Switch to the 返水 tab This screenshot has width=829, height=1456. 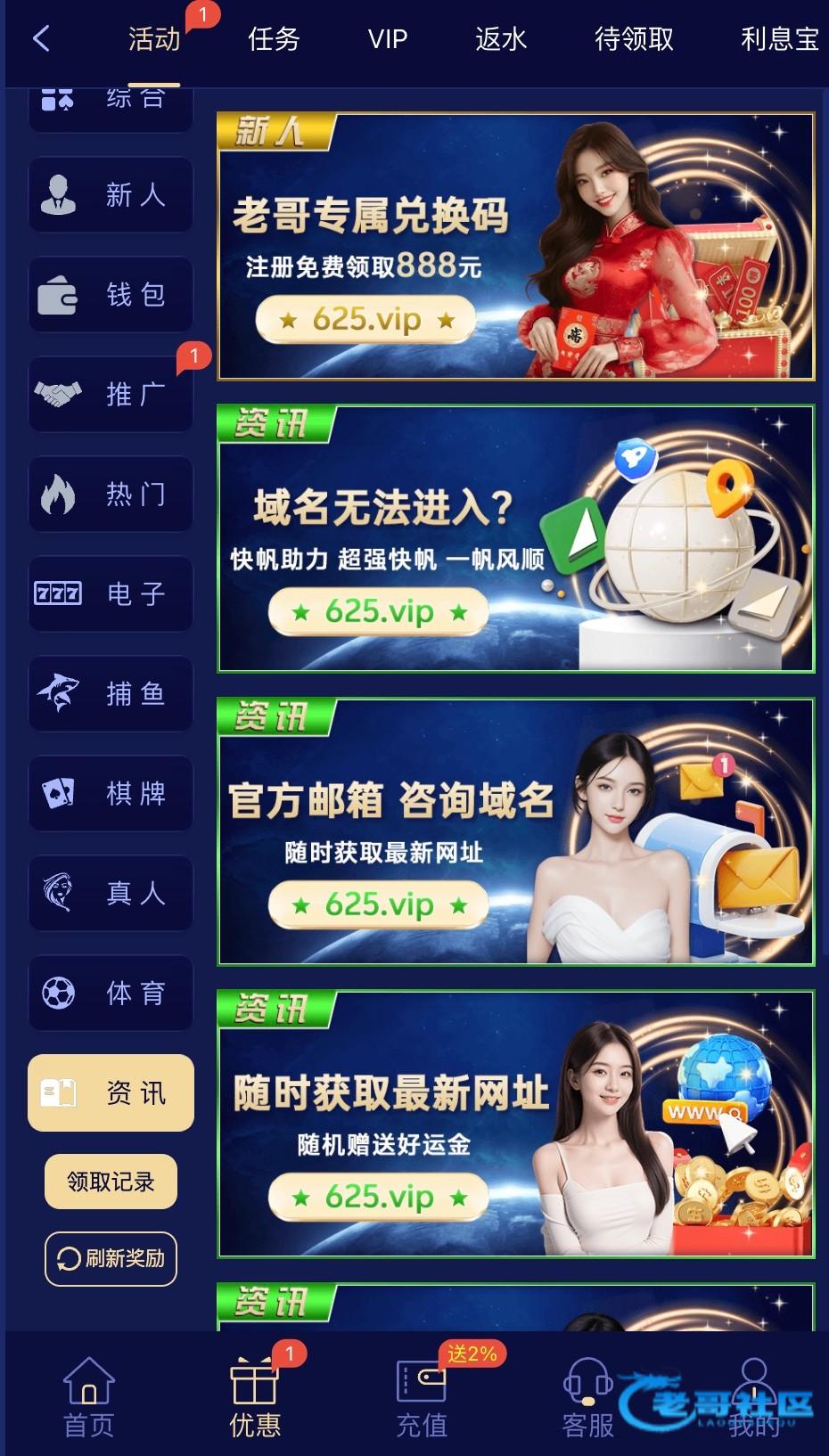pos(501,38)
